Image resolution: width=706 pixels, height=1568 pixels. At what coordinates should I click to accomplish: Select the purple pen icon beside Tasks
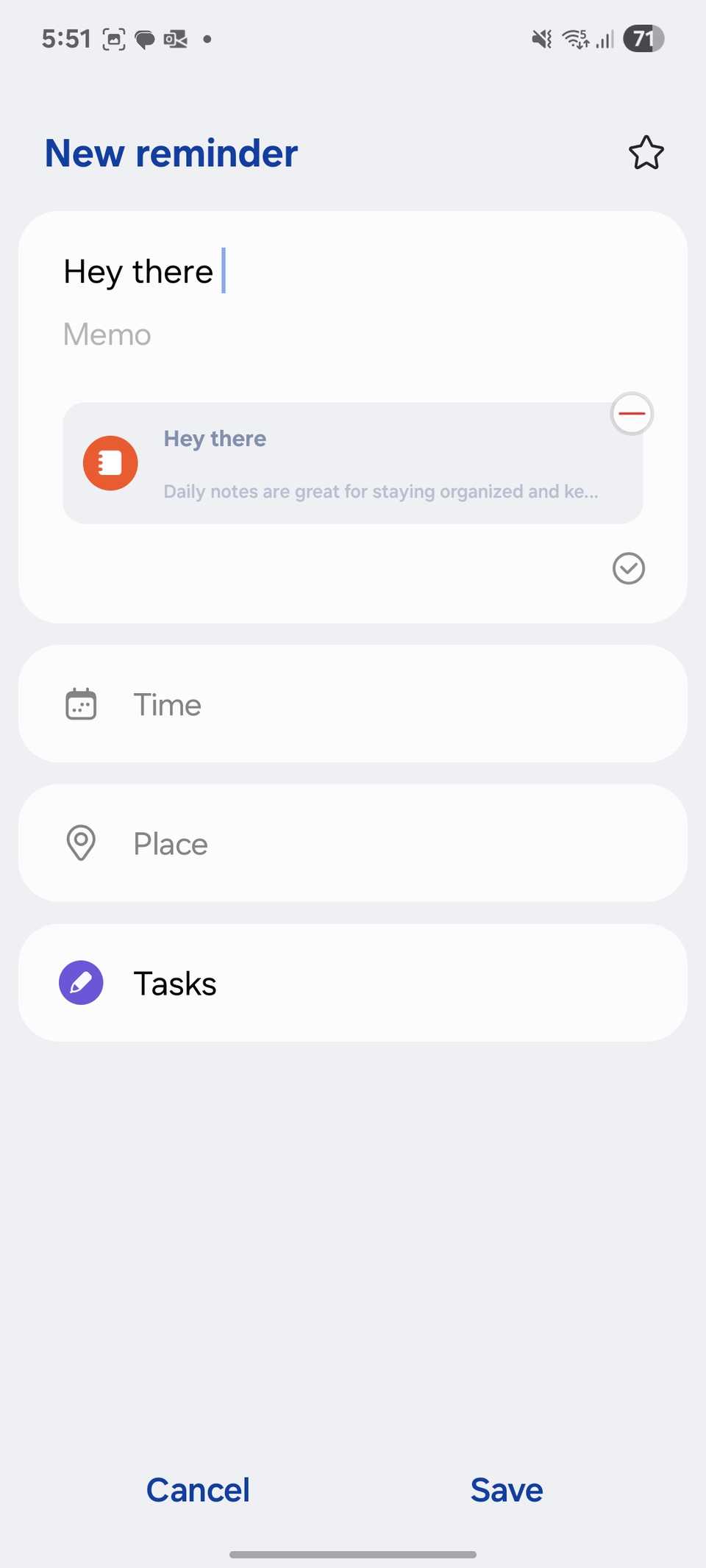coord(81,982)
